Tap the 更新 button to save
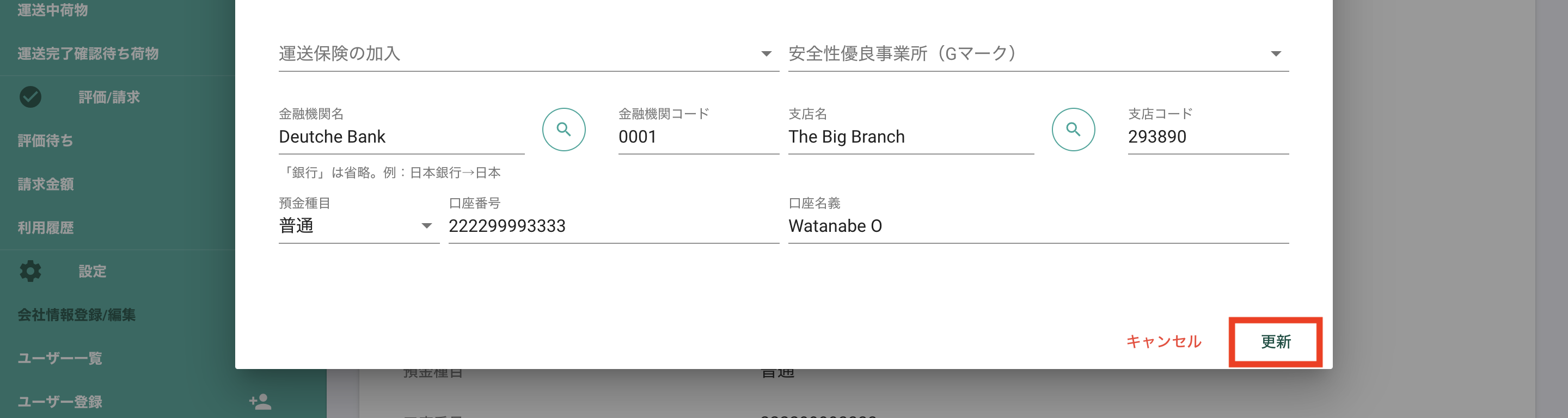 click(x=1275, y=342)
